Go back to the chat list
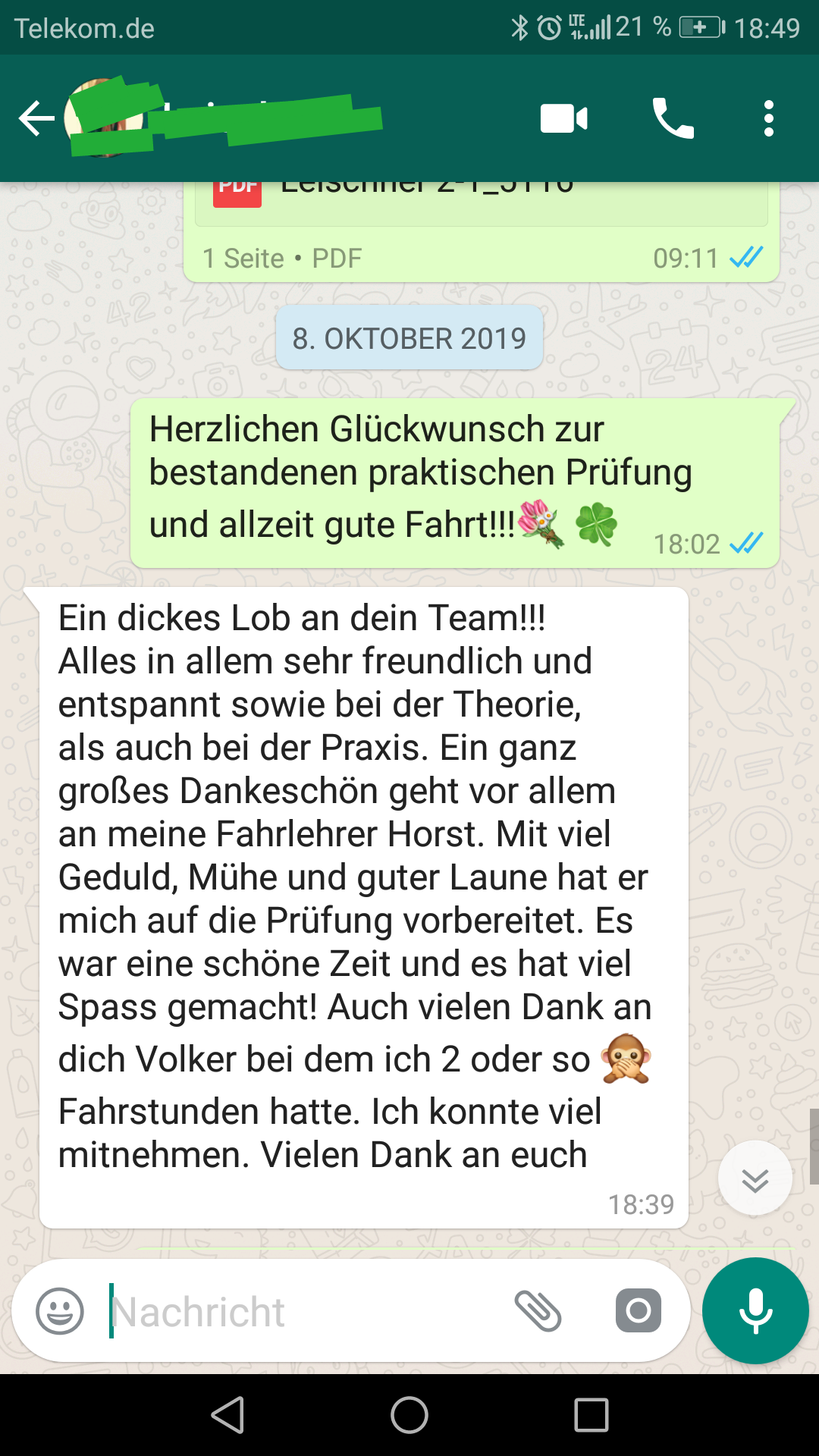The image size is (819, 1456). pyautogui.click(x=36, y=119)
